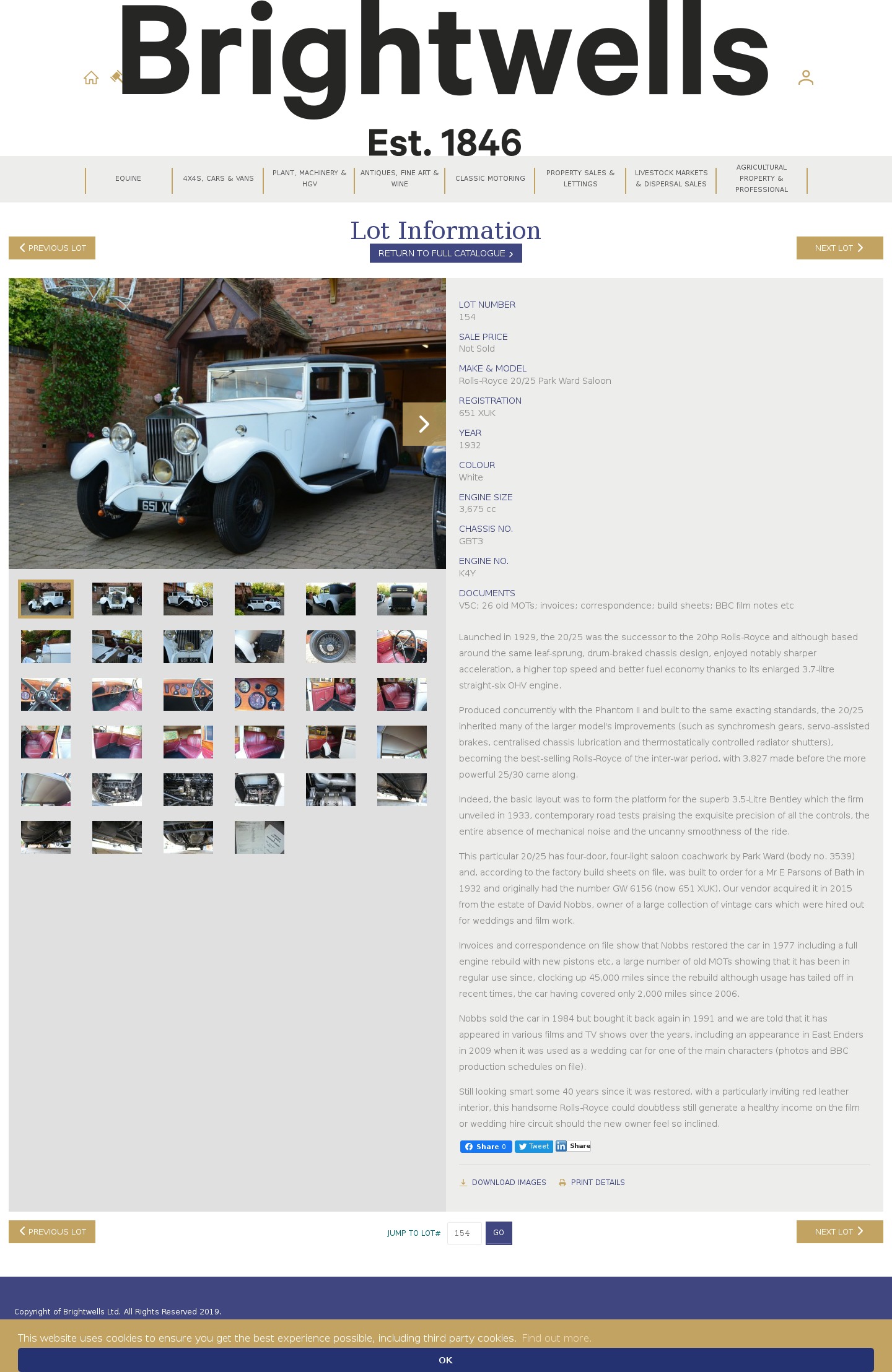The image size is (892, 1372).
Task: Accept cookies with OK button
Action: point(445,1360)
